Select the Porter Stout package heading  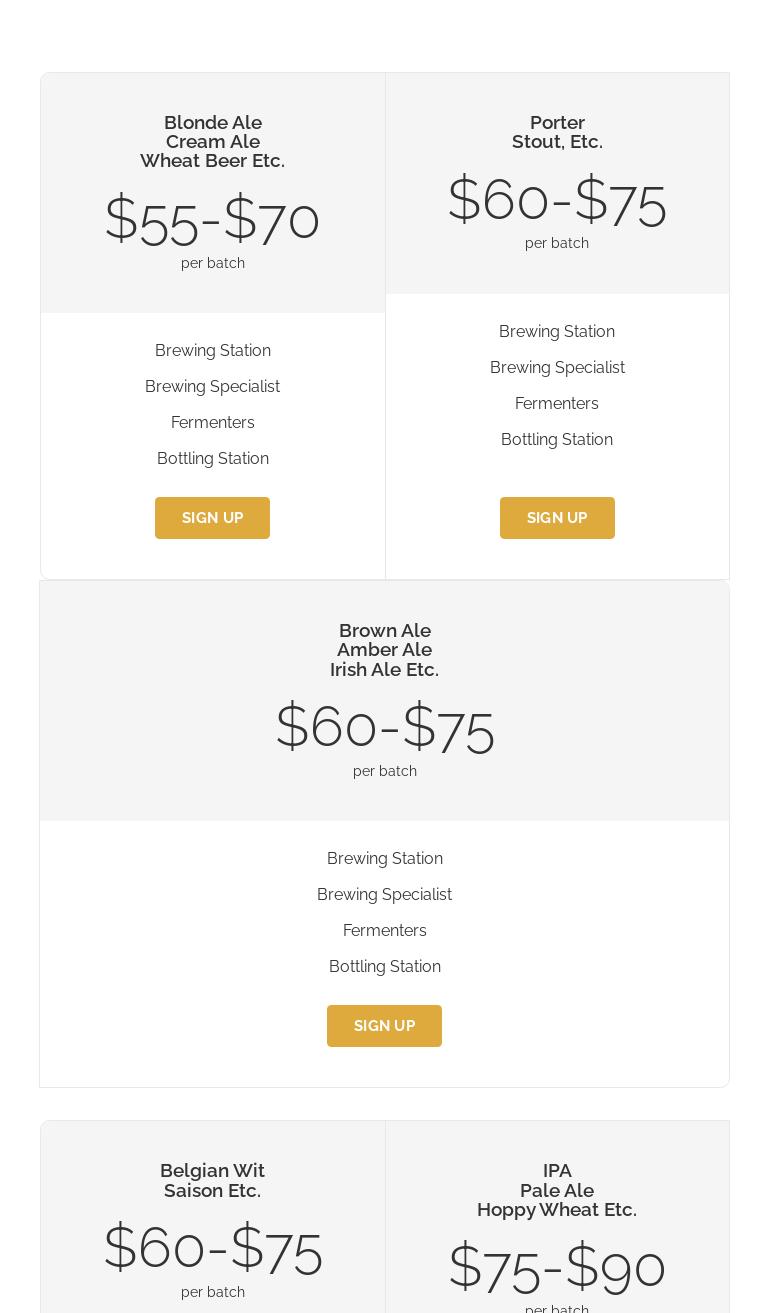[557, 132]
